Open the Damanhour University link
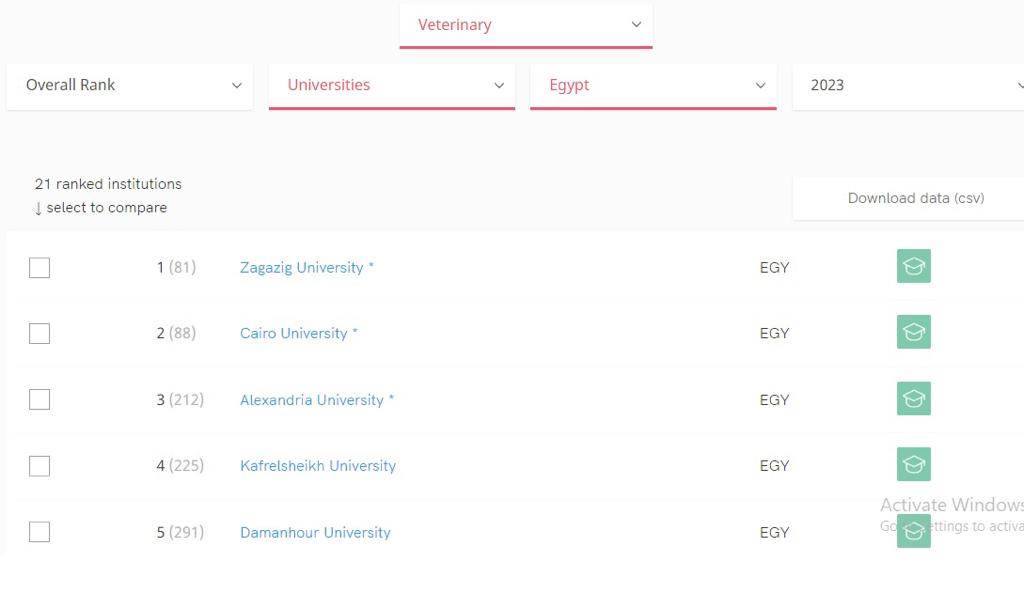The width and height of the screenshot is (1024, 593). (x=315, y=533)
